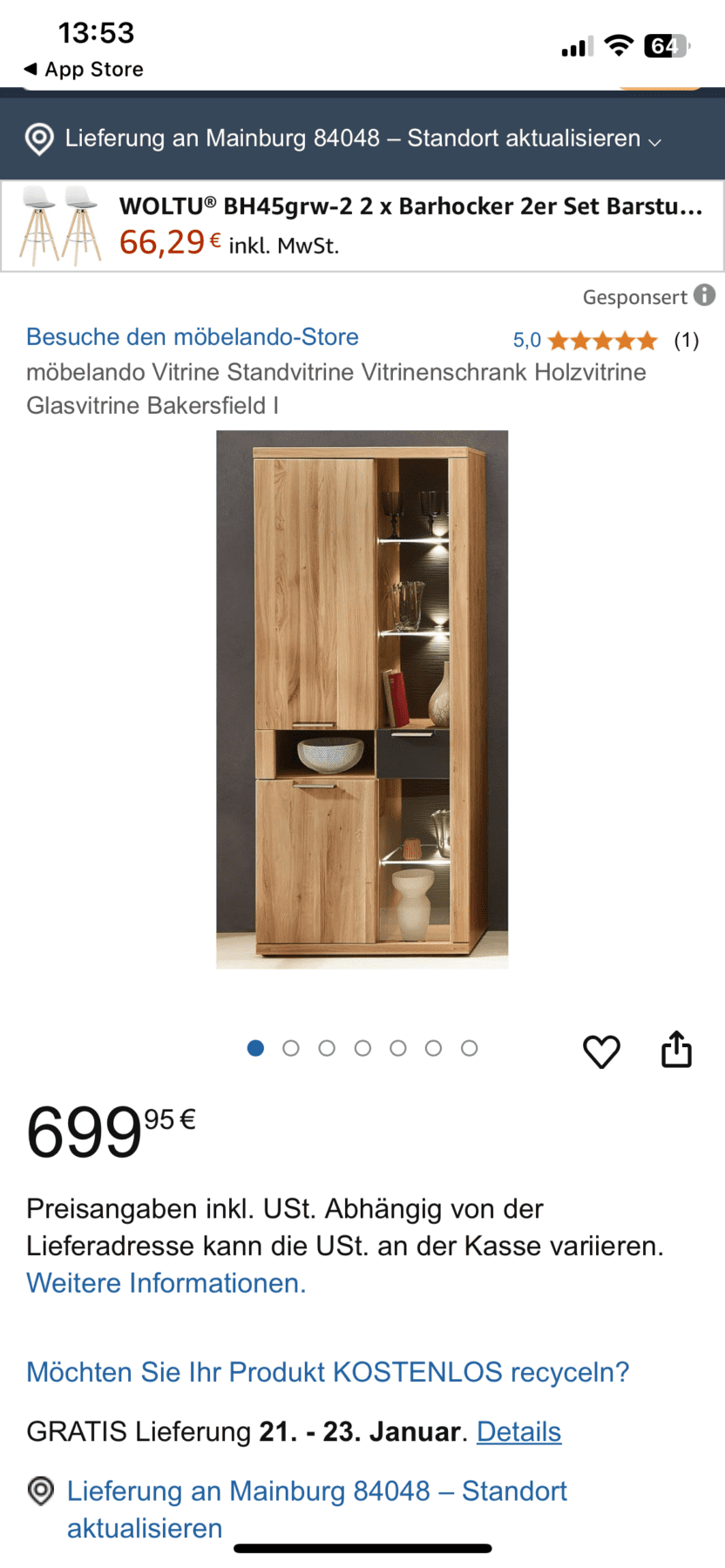Add product to wish list heart
The height and width of the screenshot is (1568, 725).
pos(601,1051)
